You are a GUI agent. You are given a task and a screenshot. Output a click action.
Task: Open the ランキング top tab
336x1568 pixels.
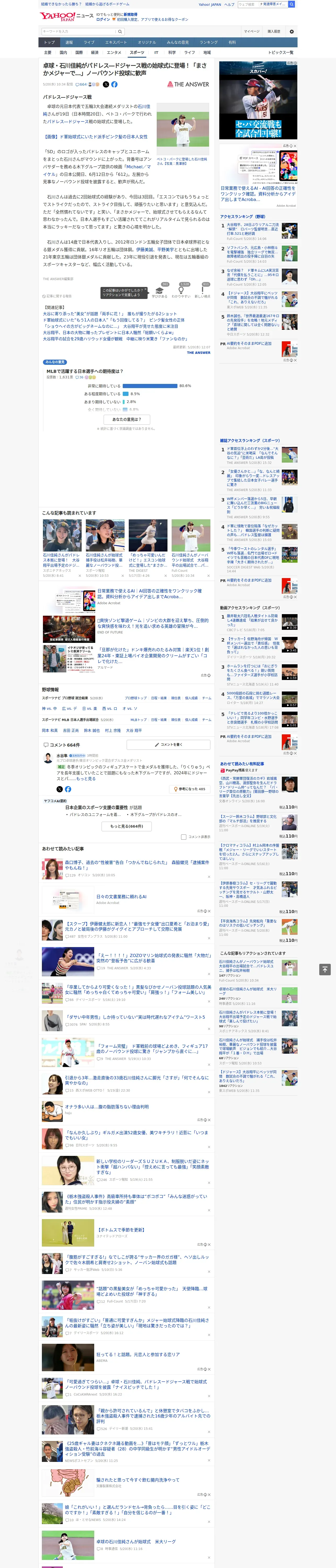pos(209,43)
